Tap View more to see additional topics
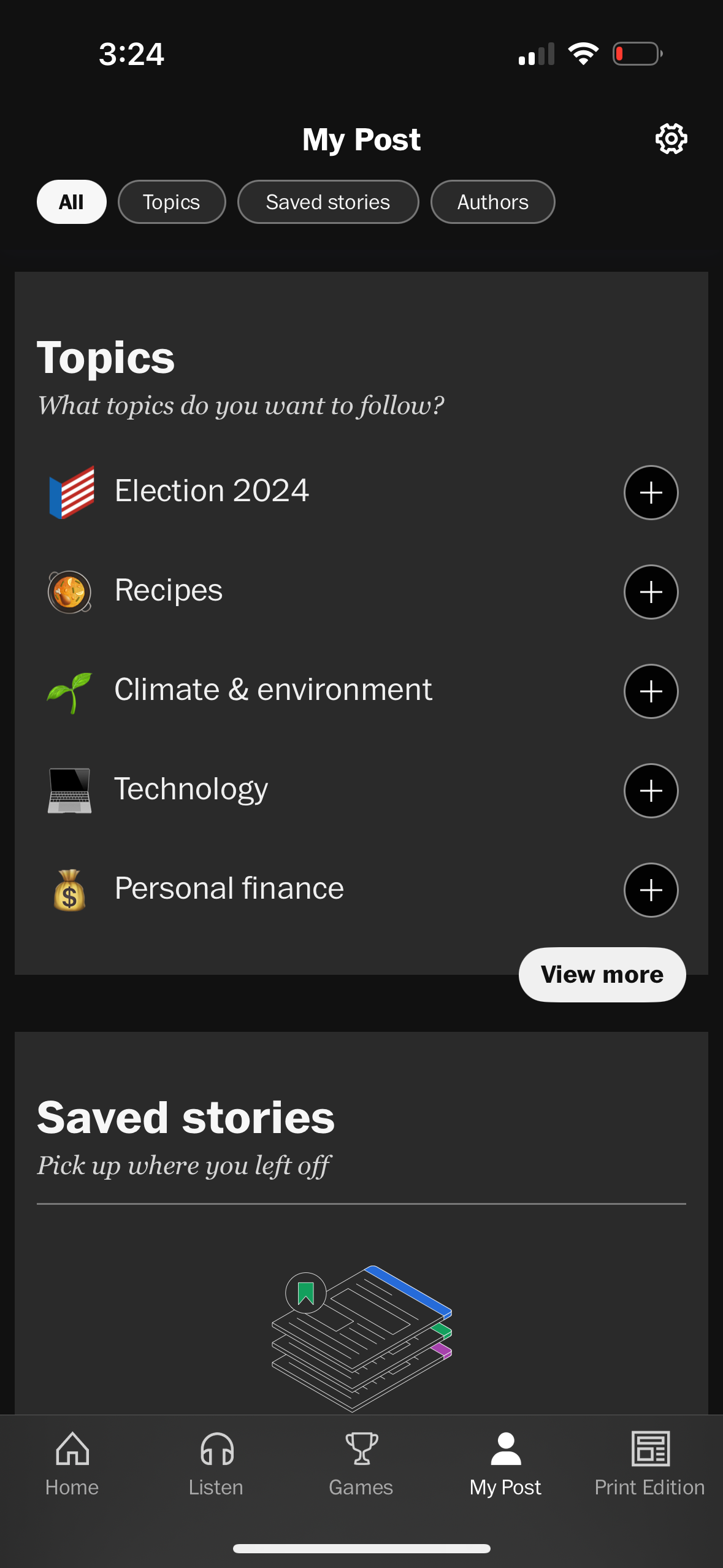 point(602,974)
